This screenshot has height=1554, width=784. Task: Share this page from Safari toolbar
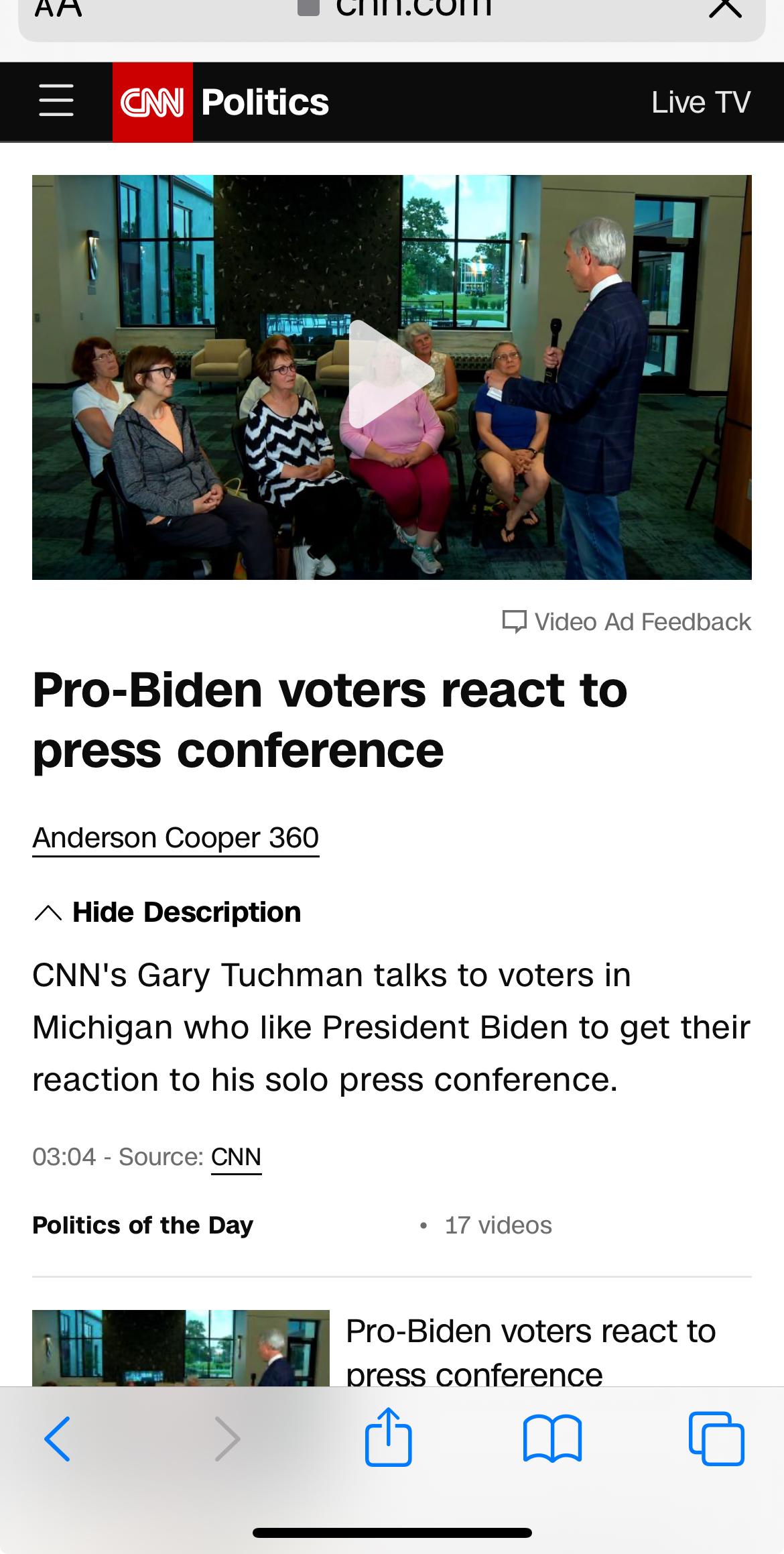point(388,1437)
